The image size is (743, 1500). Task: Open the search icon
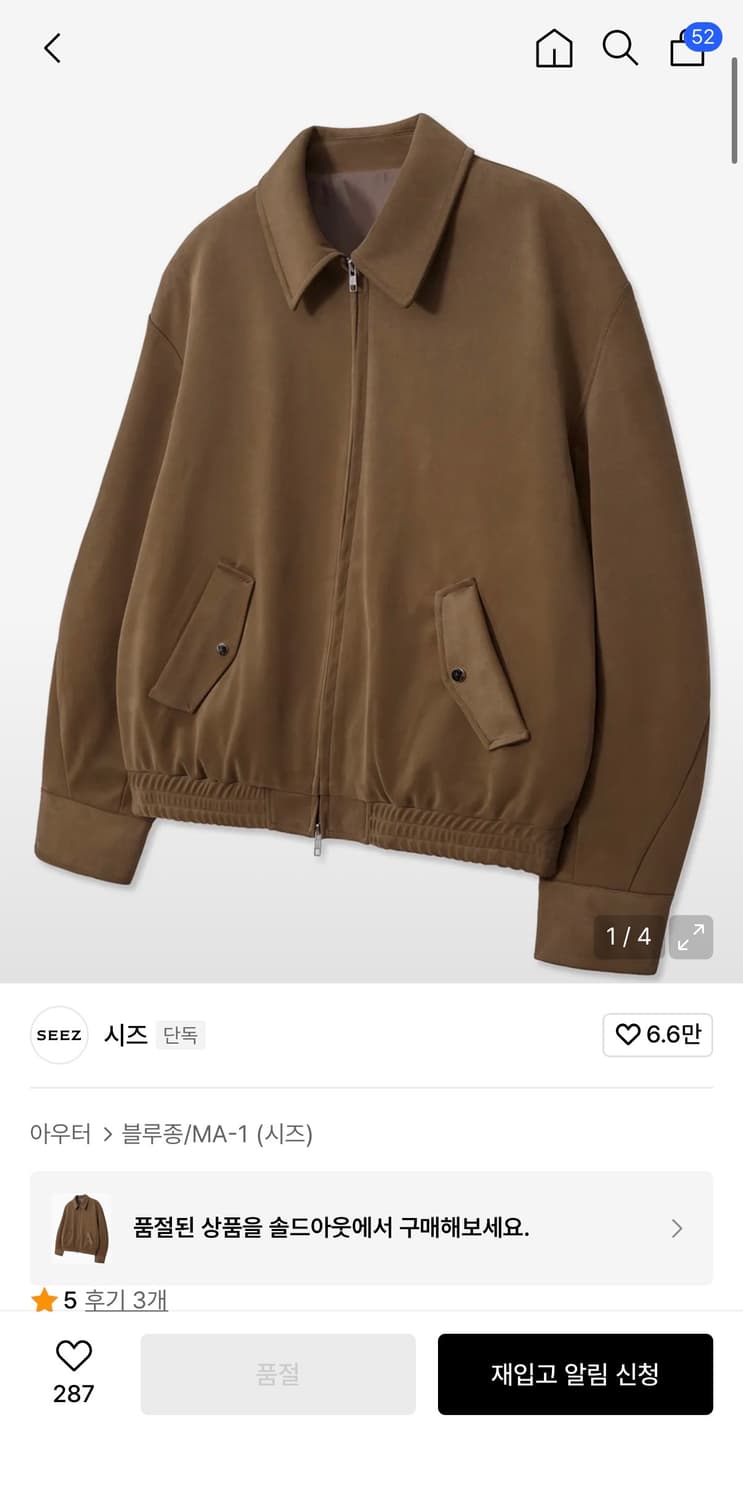point(621,47)
